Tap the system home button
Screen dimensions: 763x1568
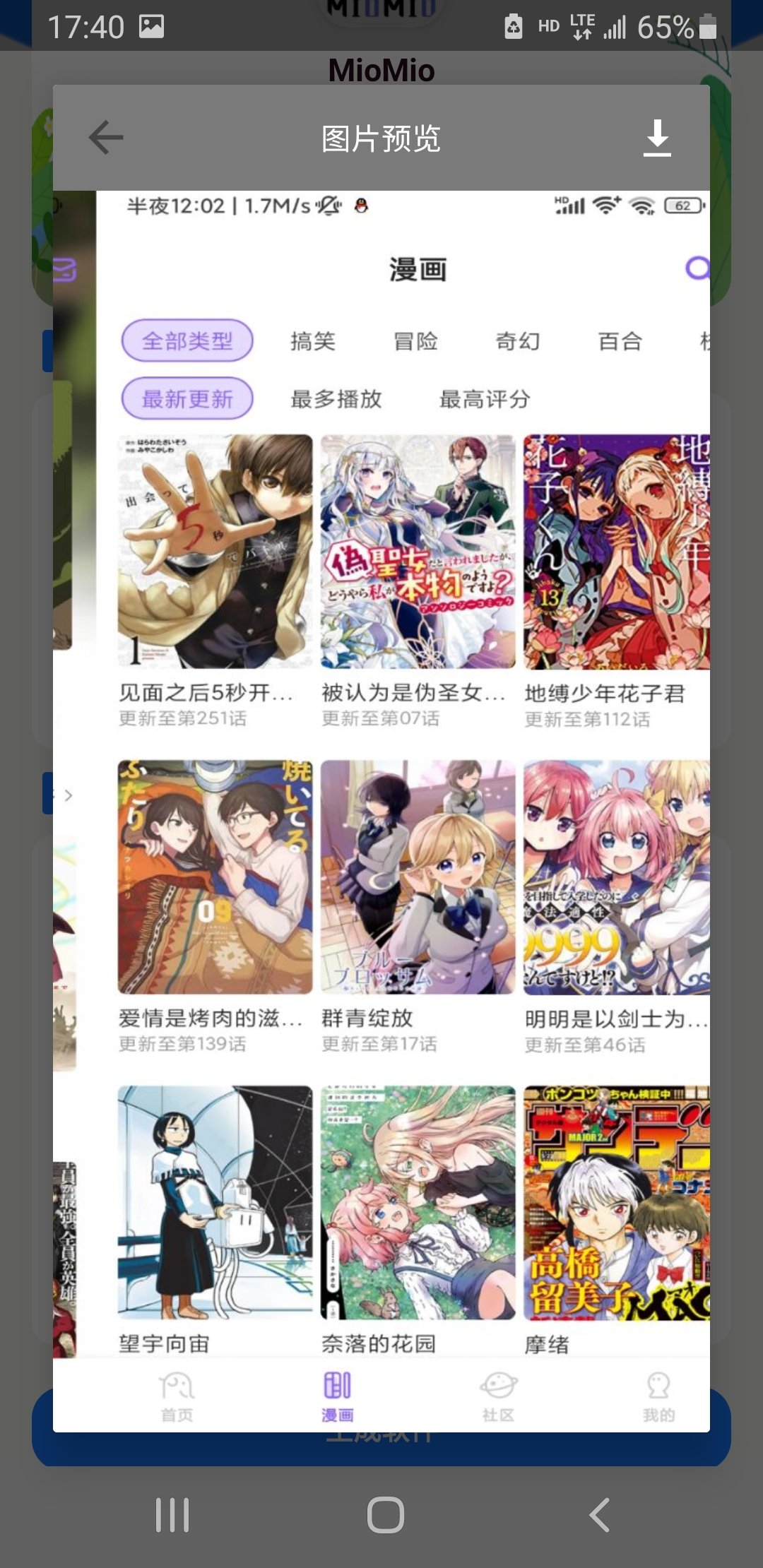pyautogui.click(x=385, y=1514)
